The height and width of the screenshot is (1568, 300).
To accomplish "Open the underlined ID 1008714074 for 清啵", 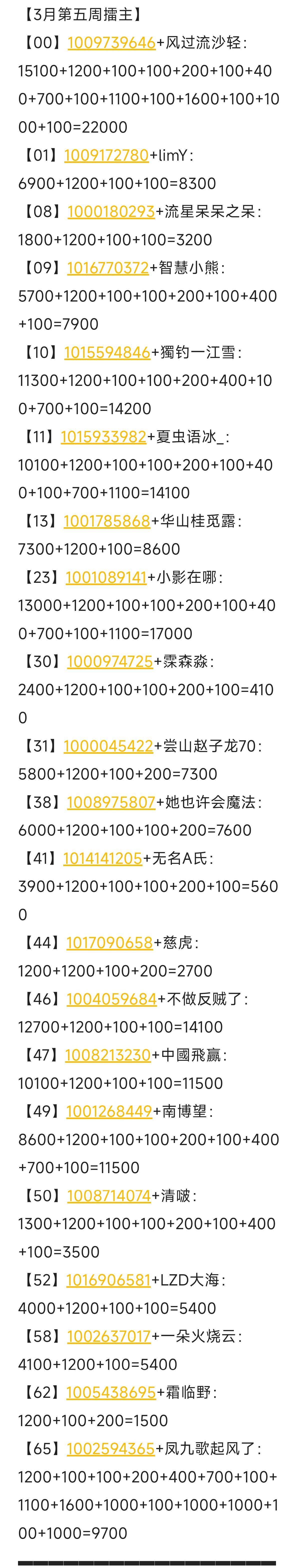I will [x=109, y=1195].
